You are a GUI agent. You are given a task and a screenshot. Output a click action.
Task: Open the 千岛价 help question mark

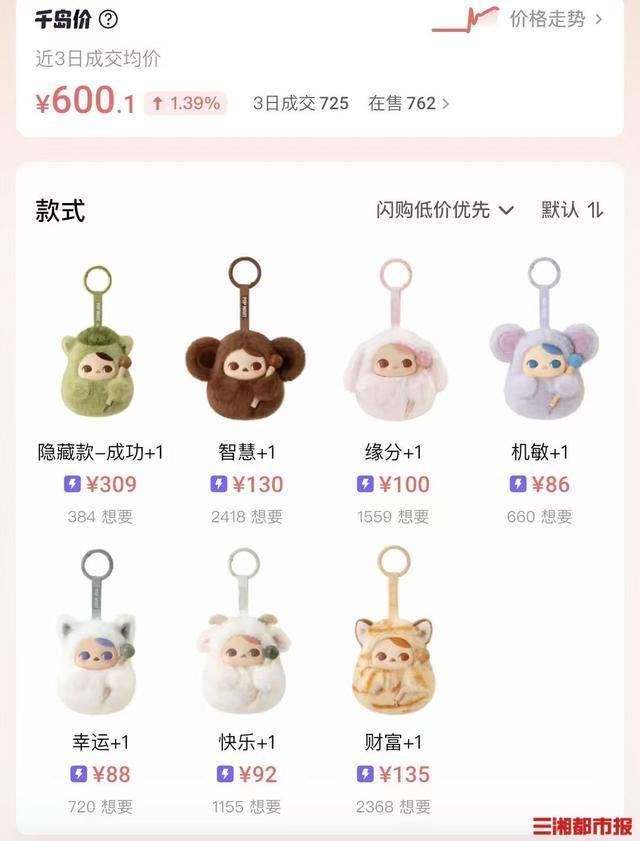click(108, 19)
